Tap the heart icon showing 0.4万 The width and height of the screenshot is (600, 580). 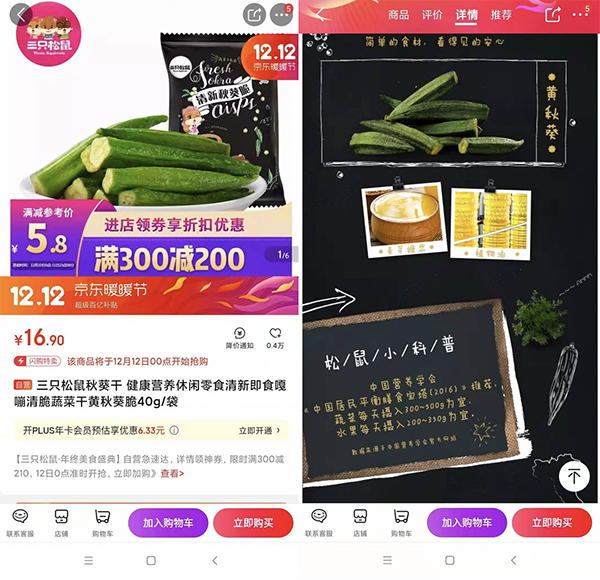pyautogui.click(x=274, y=338)
